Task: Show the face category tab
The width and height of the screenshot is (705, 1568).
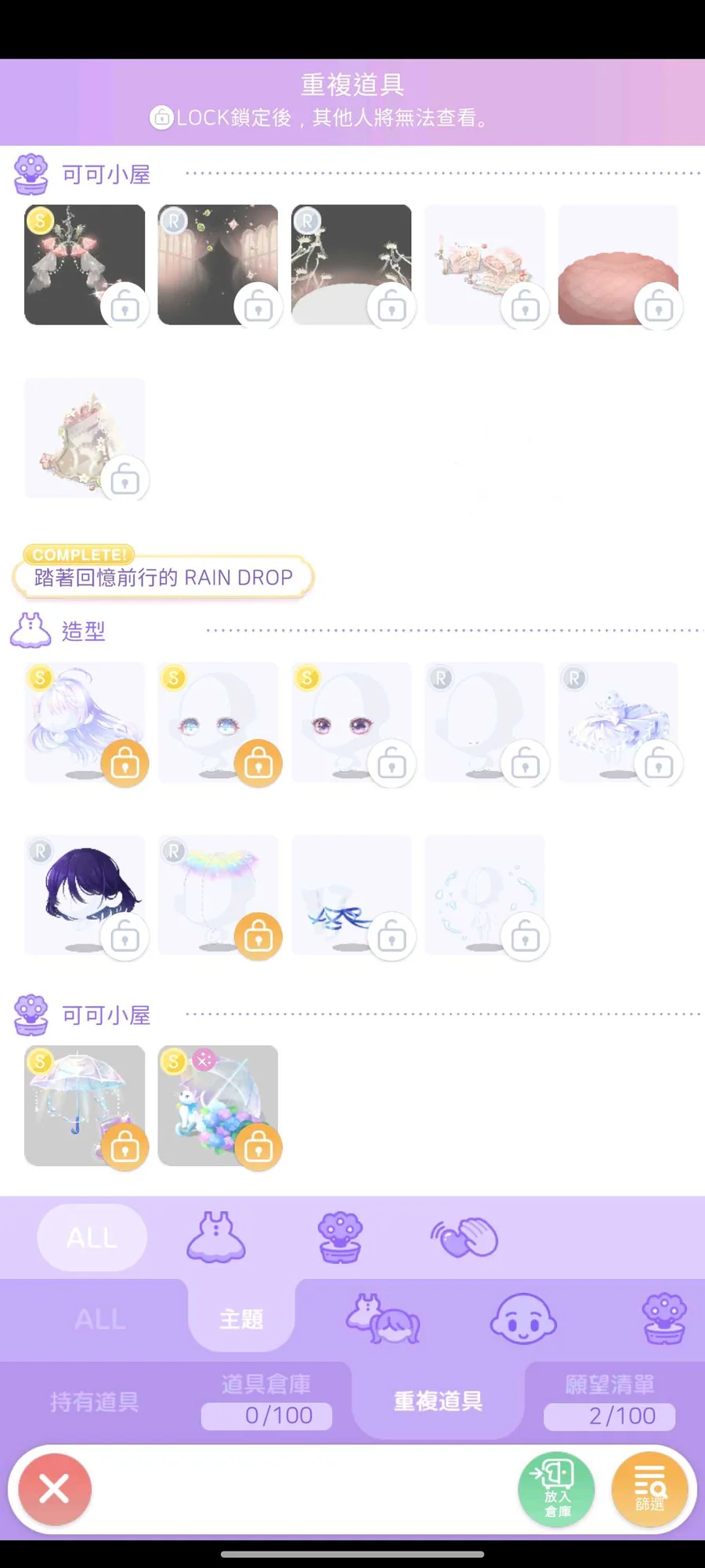Action: [x=523, y=1319]
